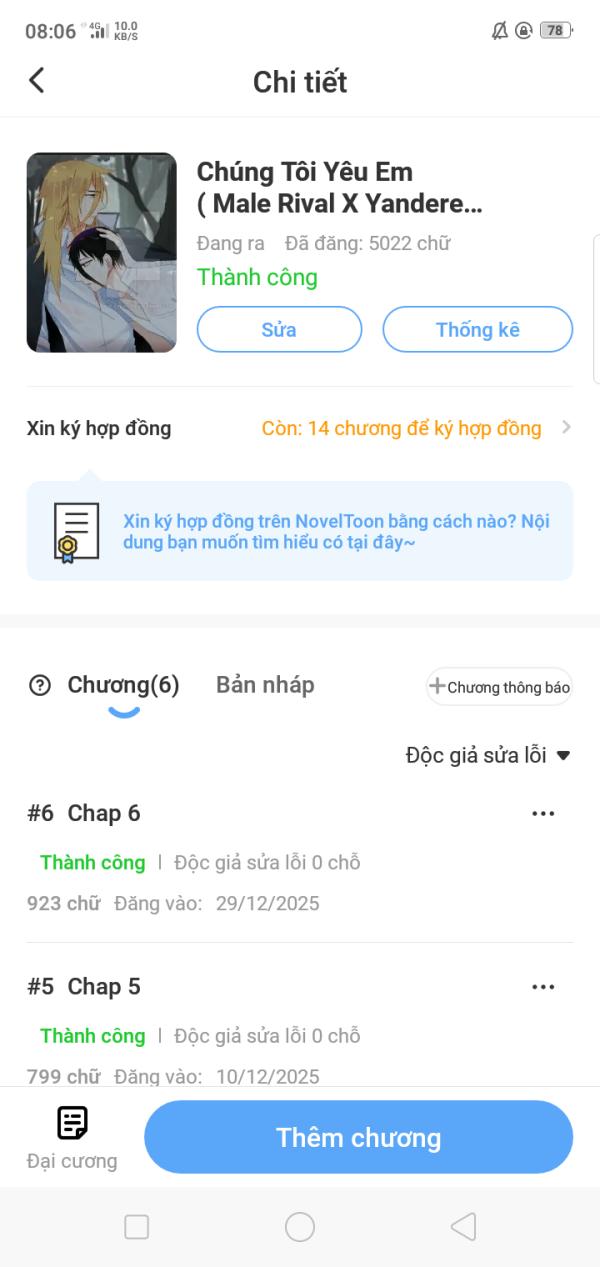Switch to the Bản nháp tab
Image resolution: width=600 pixels, height=1267 pixels.
pos(265,685)
